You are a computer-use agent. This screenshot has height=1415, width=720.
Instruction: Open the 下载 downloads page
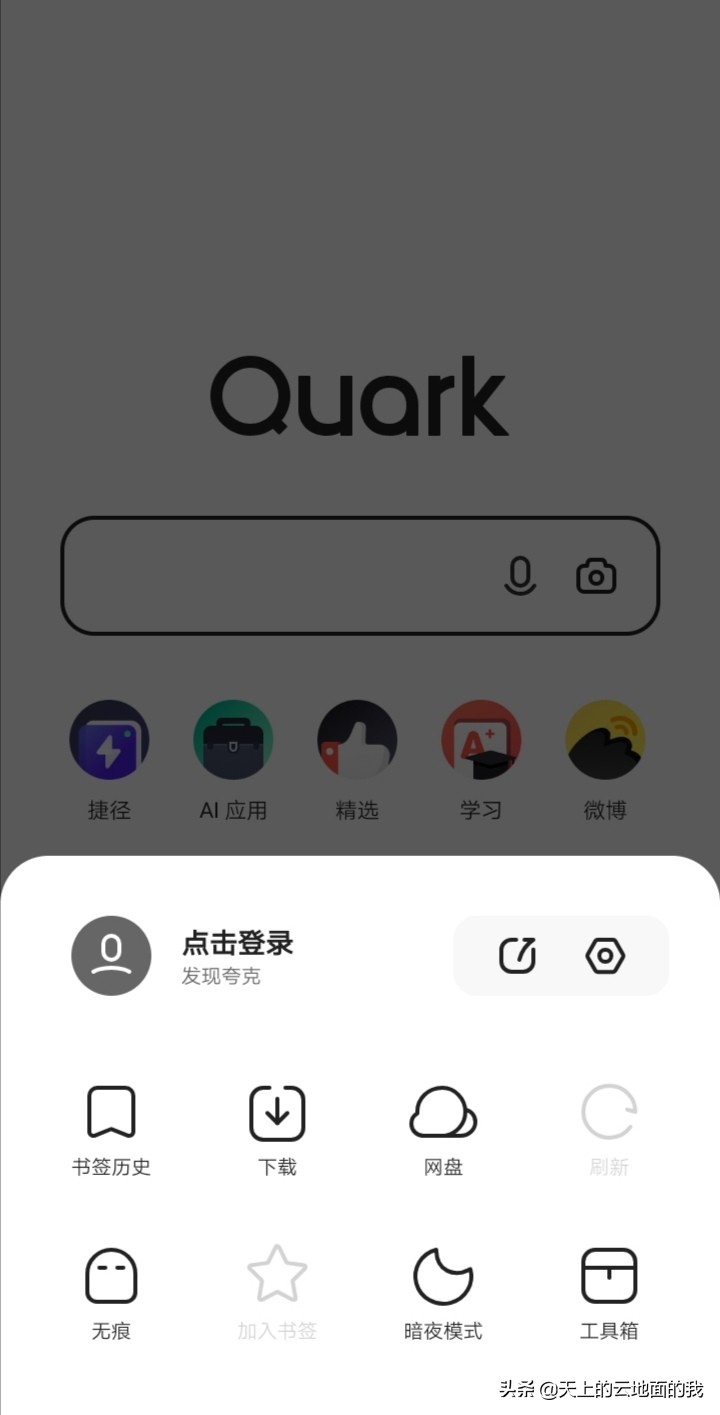(x=277, y=1130)
